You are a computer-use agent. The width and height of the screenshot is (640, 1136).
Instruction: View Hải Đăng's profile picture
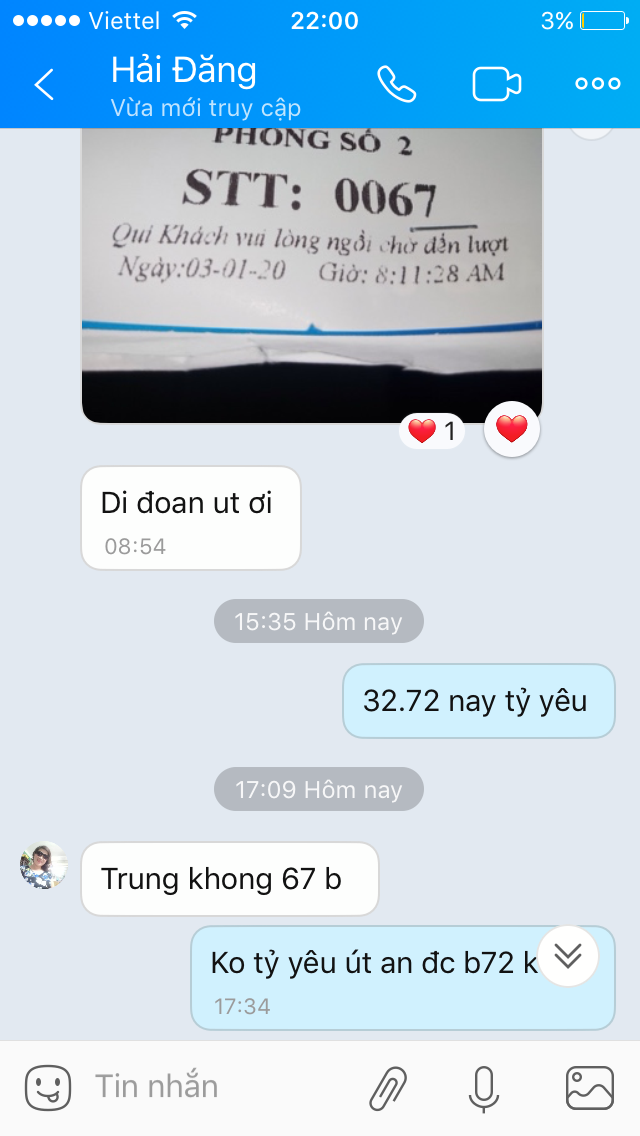[x=44, y=866]
